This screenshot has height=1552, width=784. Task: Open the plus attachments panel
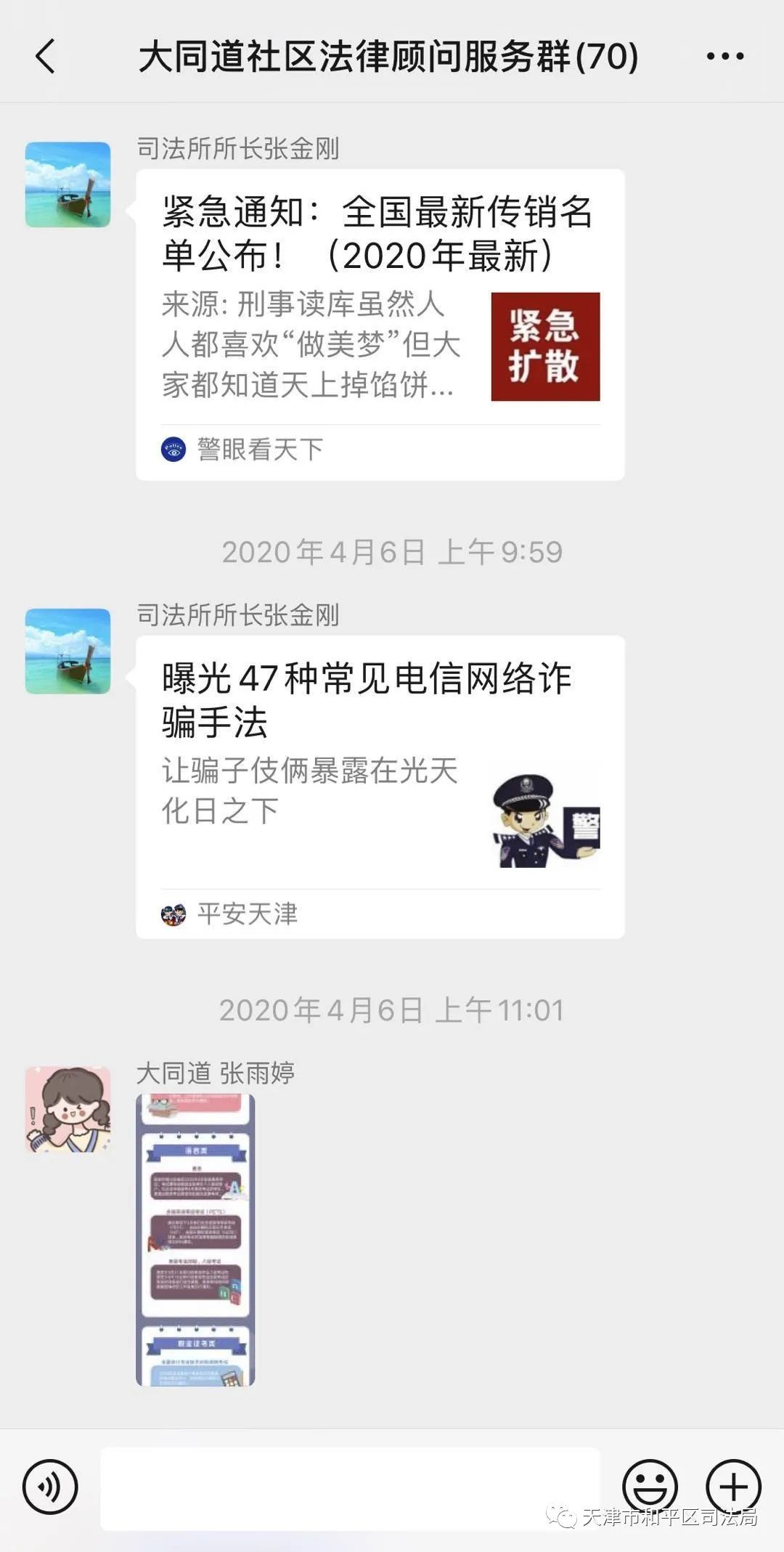pyautogui.click(x=733, y=1487)
